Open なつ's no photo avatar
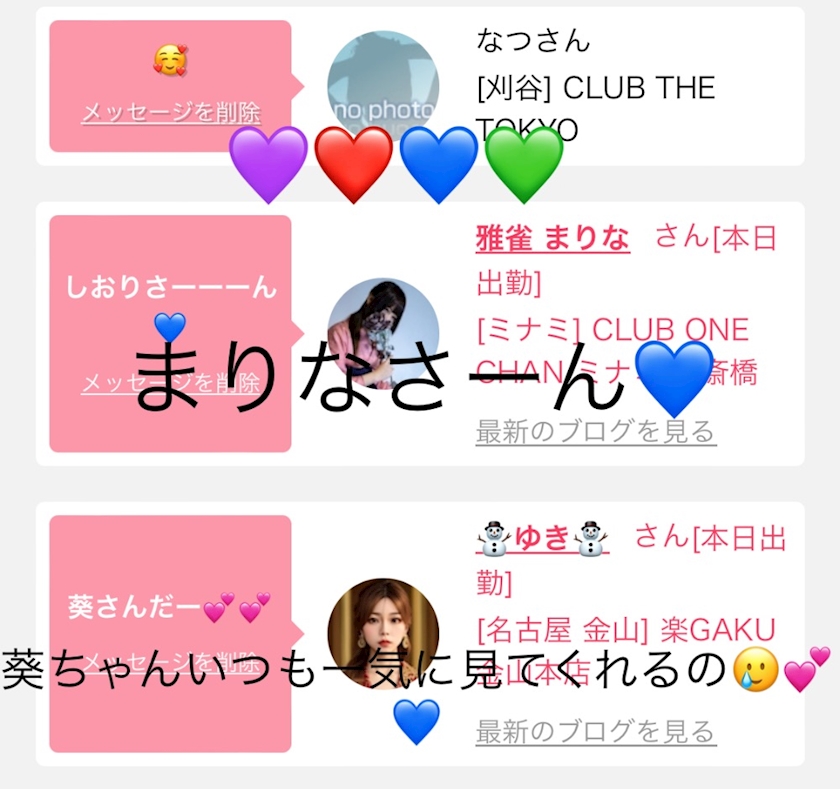Screen dimensions: 840x789 coord(383,87)
